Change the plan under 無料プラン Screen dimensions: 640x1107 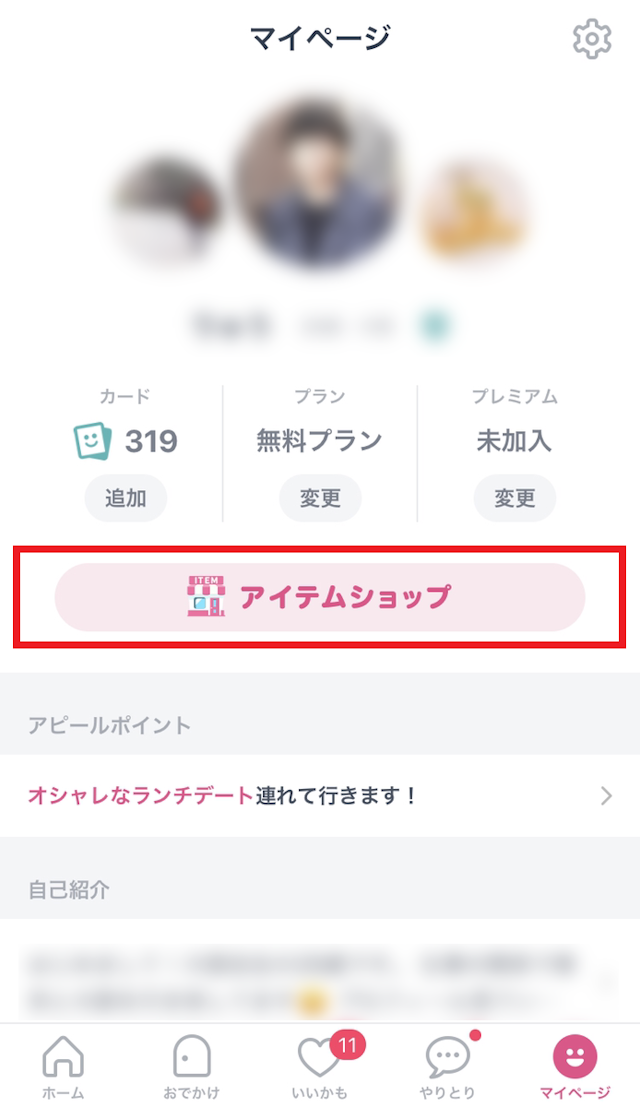point(320,498)
